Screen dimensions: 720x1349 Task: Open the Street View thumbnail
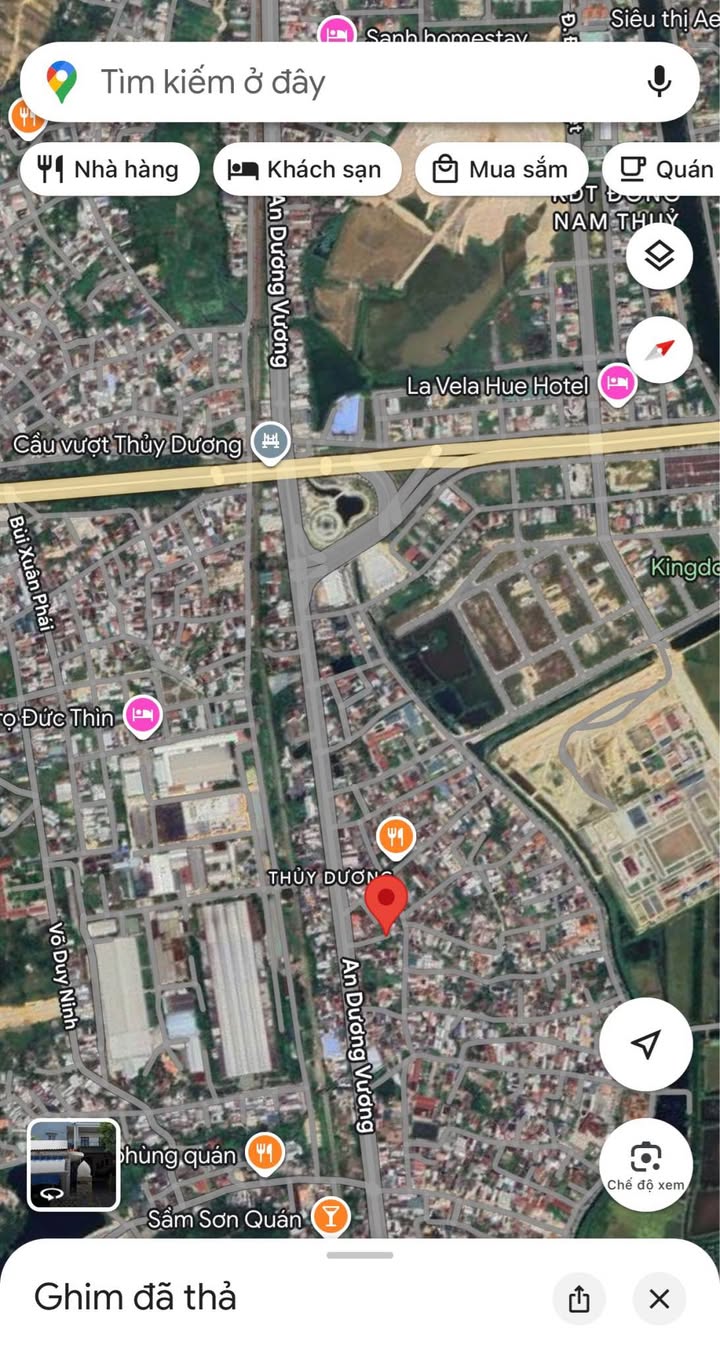[74, 1164]
